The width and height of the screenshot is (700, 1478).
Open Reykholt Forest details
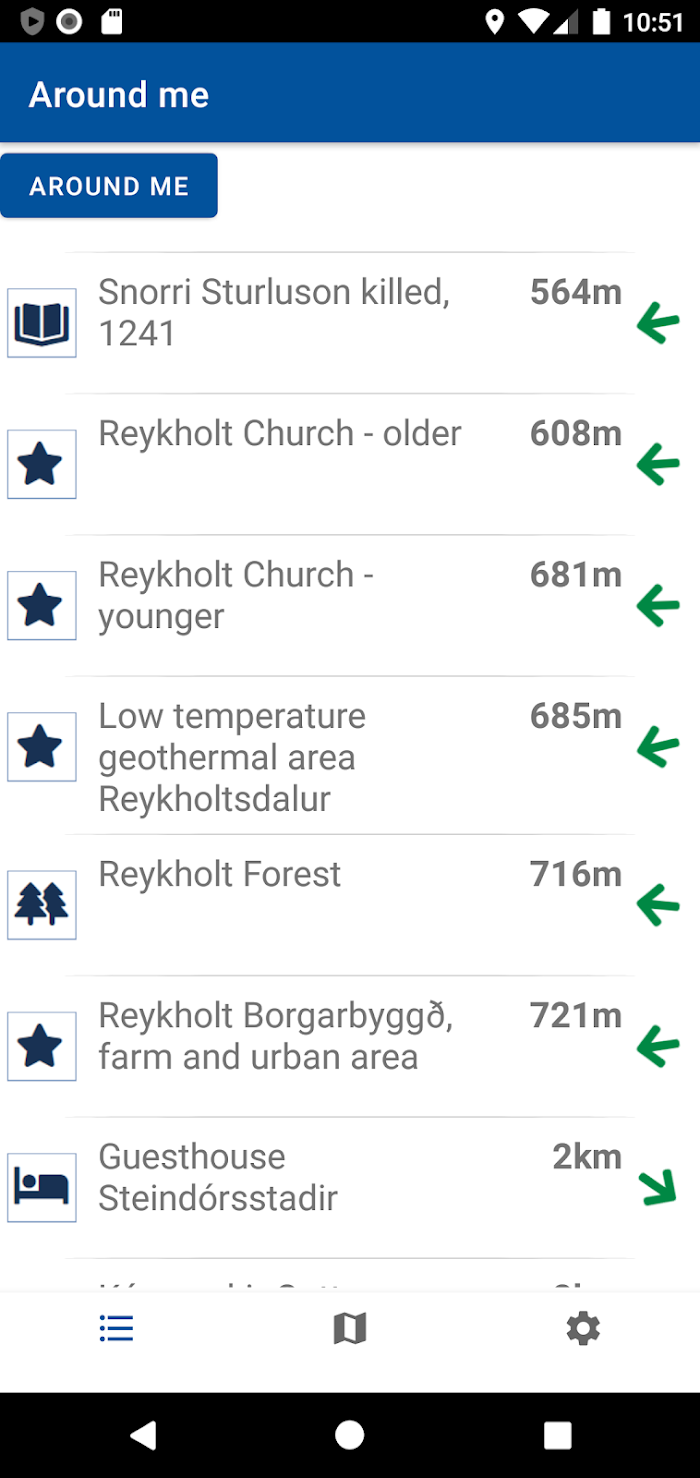click(350, 905)
